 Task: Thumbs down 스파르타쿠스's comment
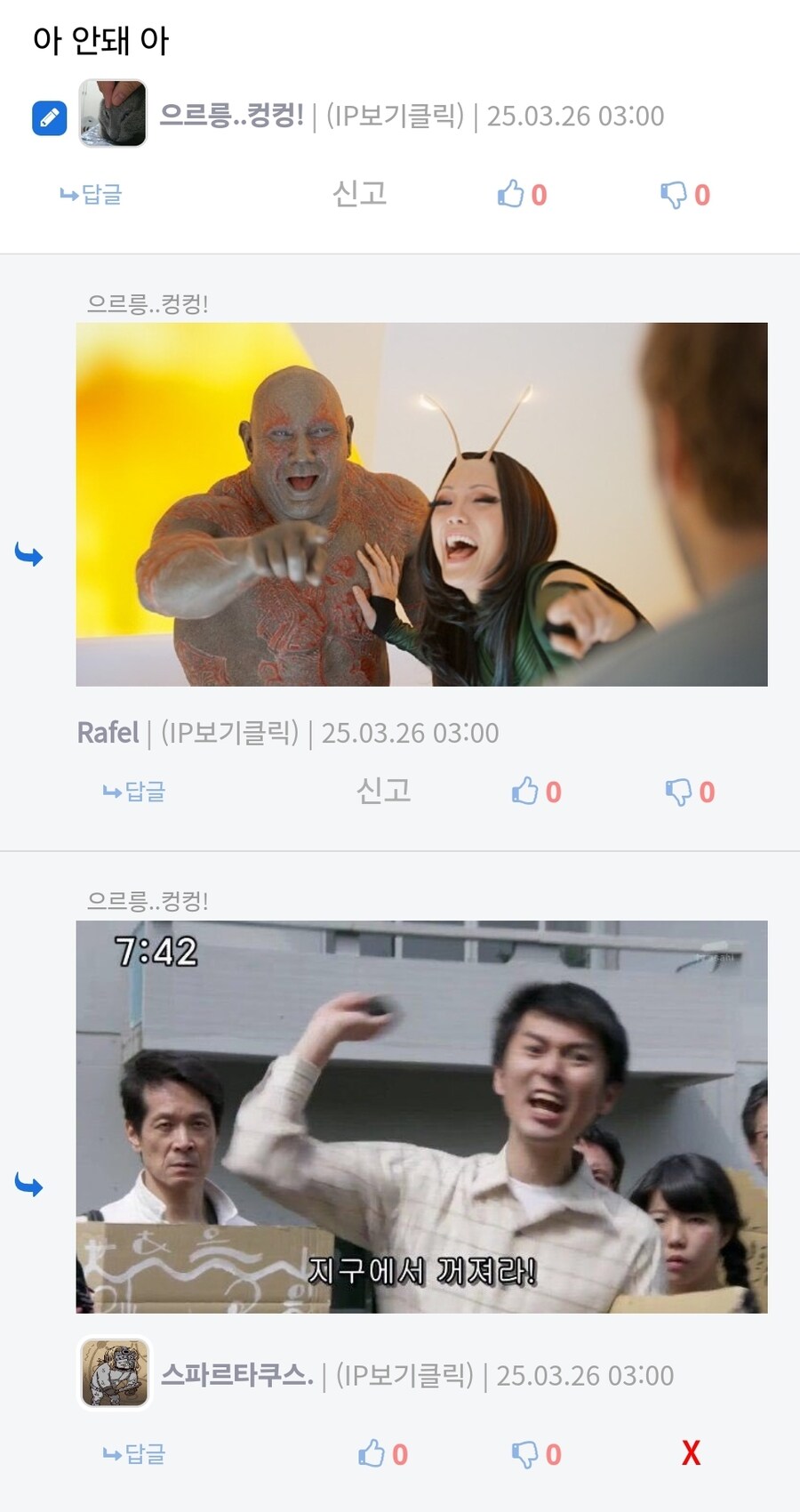pos(528,1453)
